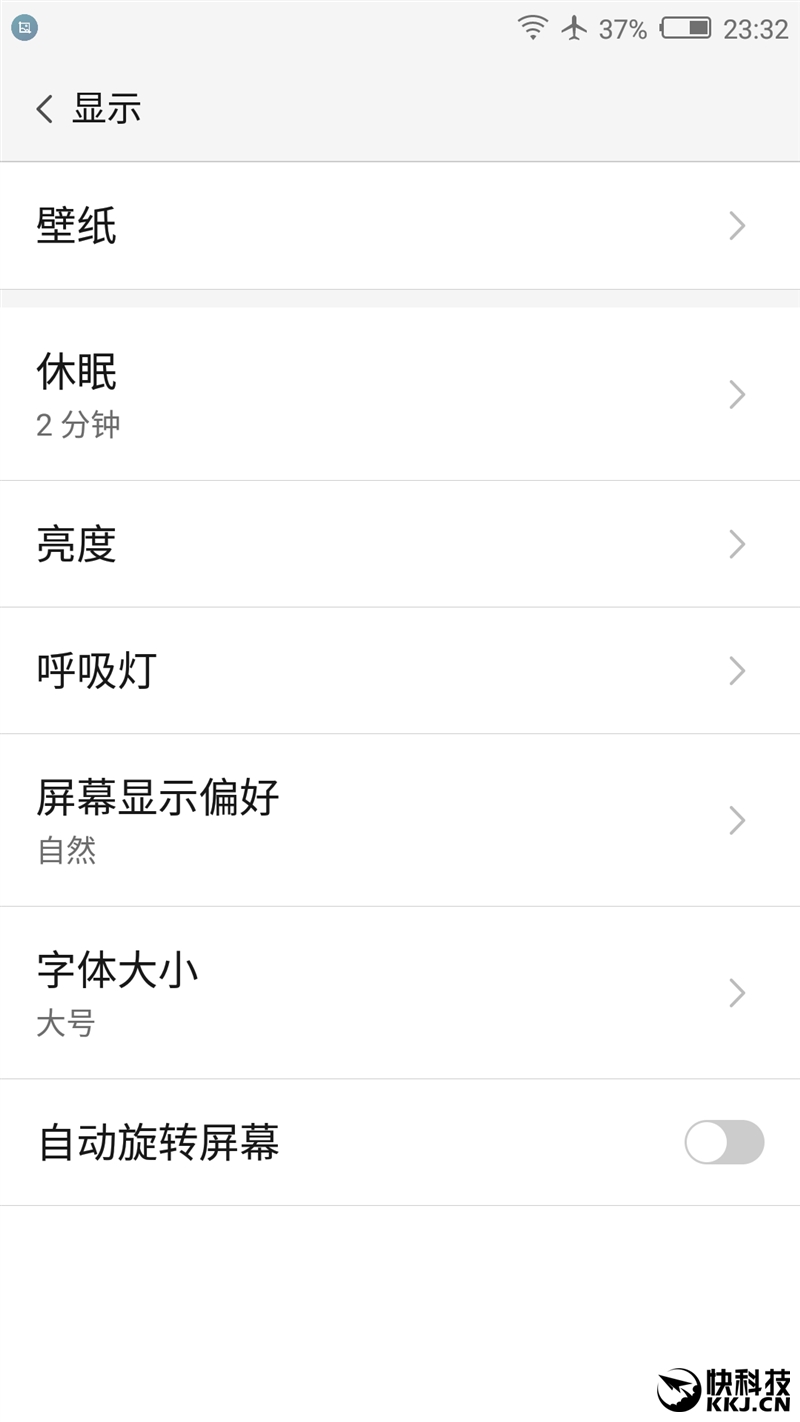
Task: Open 屏幕显示偏好 display preference
Action: coord(400,820)
